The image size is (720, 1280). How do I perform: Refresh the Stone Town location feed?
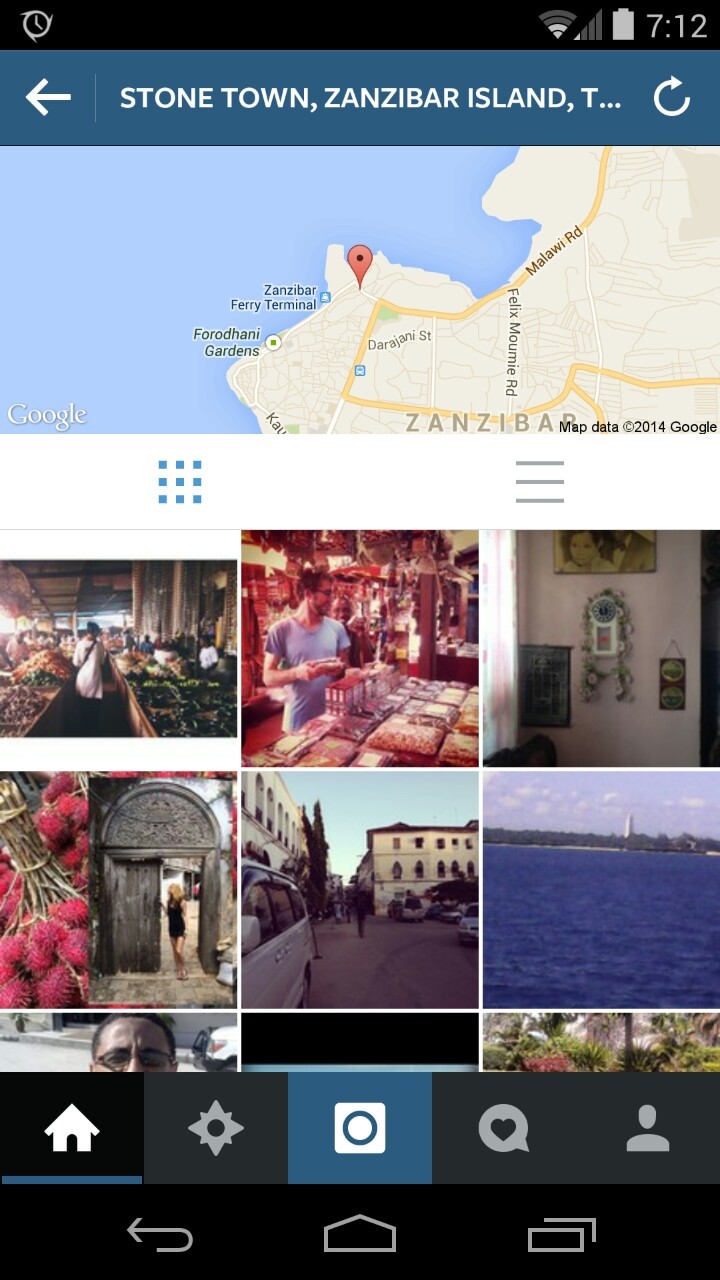[672, 98]
